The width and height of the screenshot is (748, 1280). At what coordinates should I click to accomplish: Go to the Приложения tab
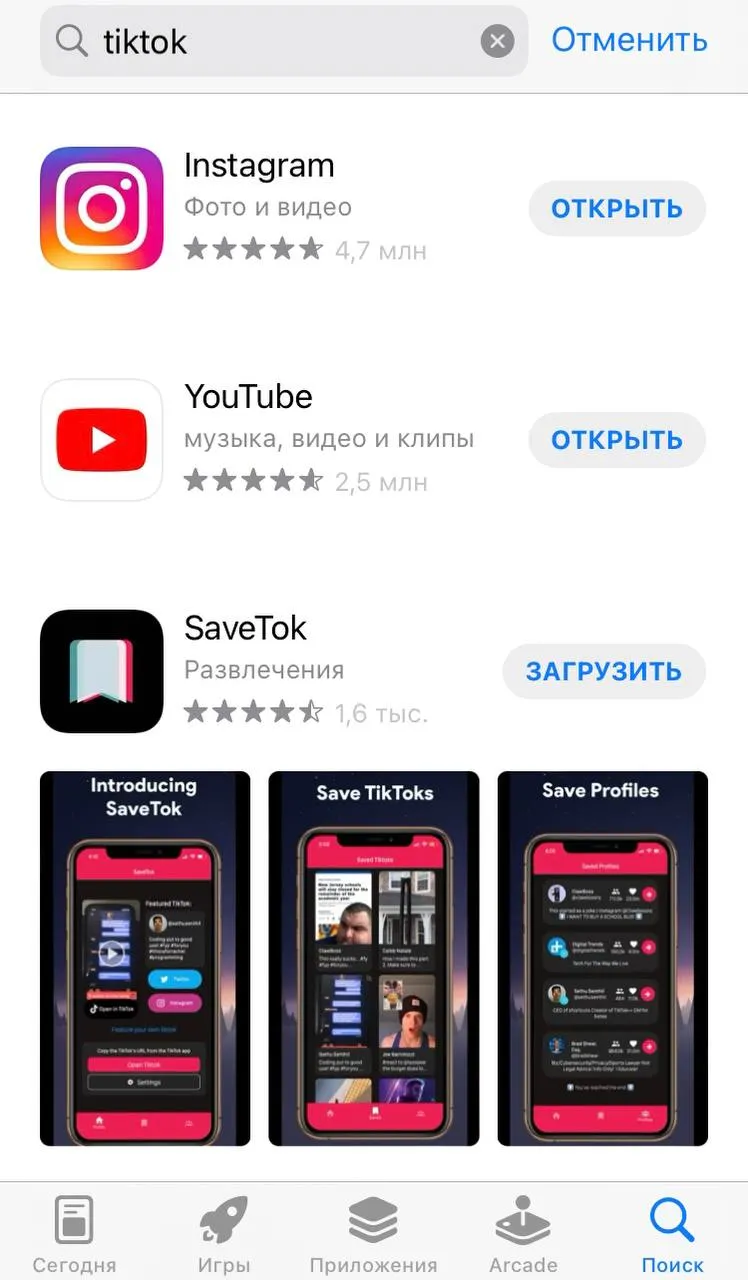pos(373,1235)
